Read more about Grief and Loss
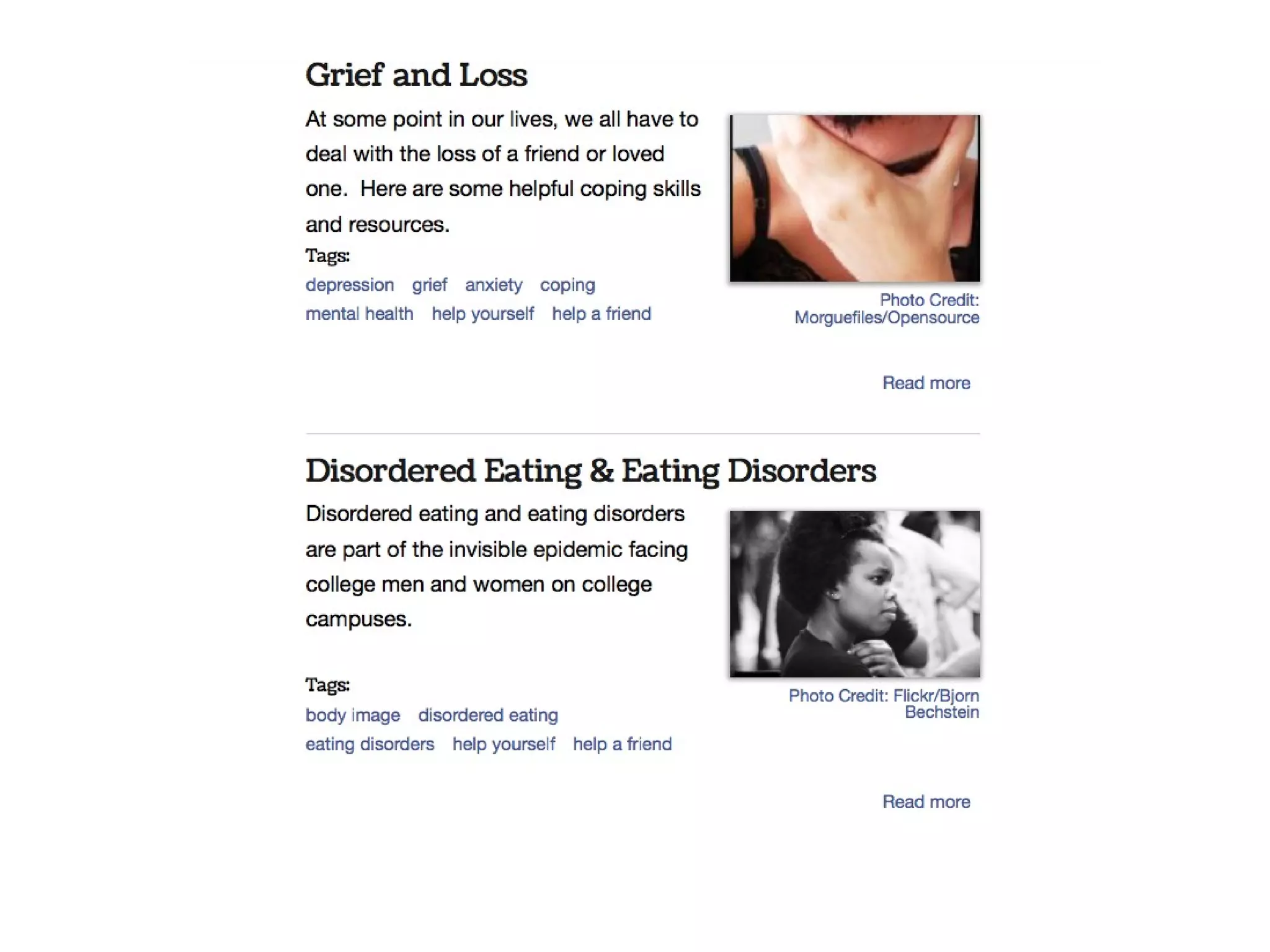 coord(926,383)
